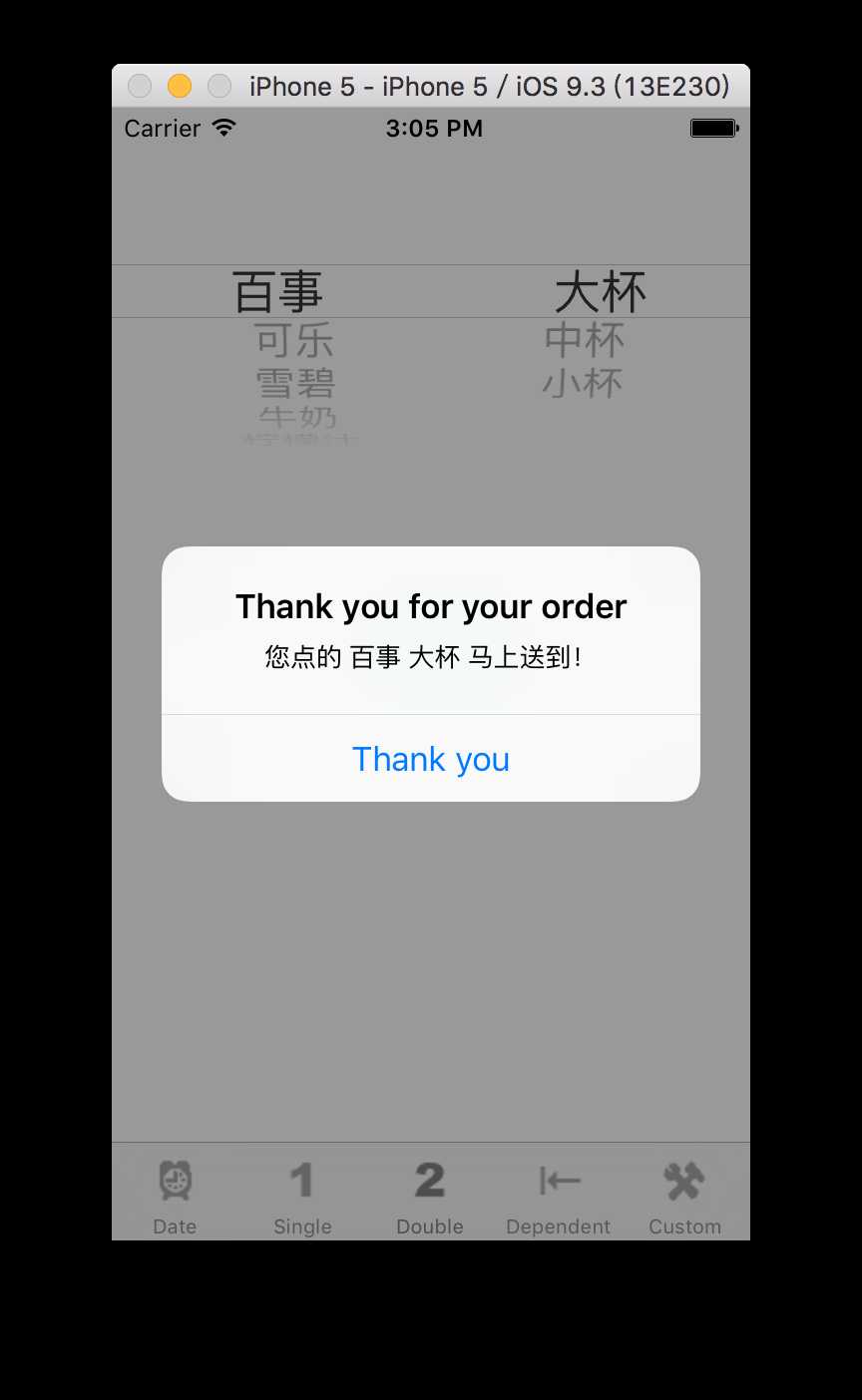Tap the selected 百事 picker row
The image size is (862, 1400).
pyautogui.click(x=277, y=290)
